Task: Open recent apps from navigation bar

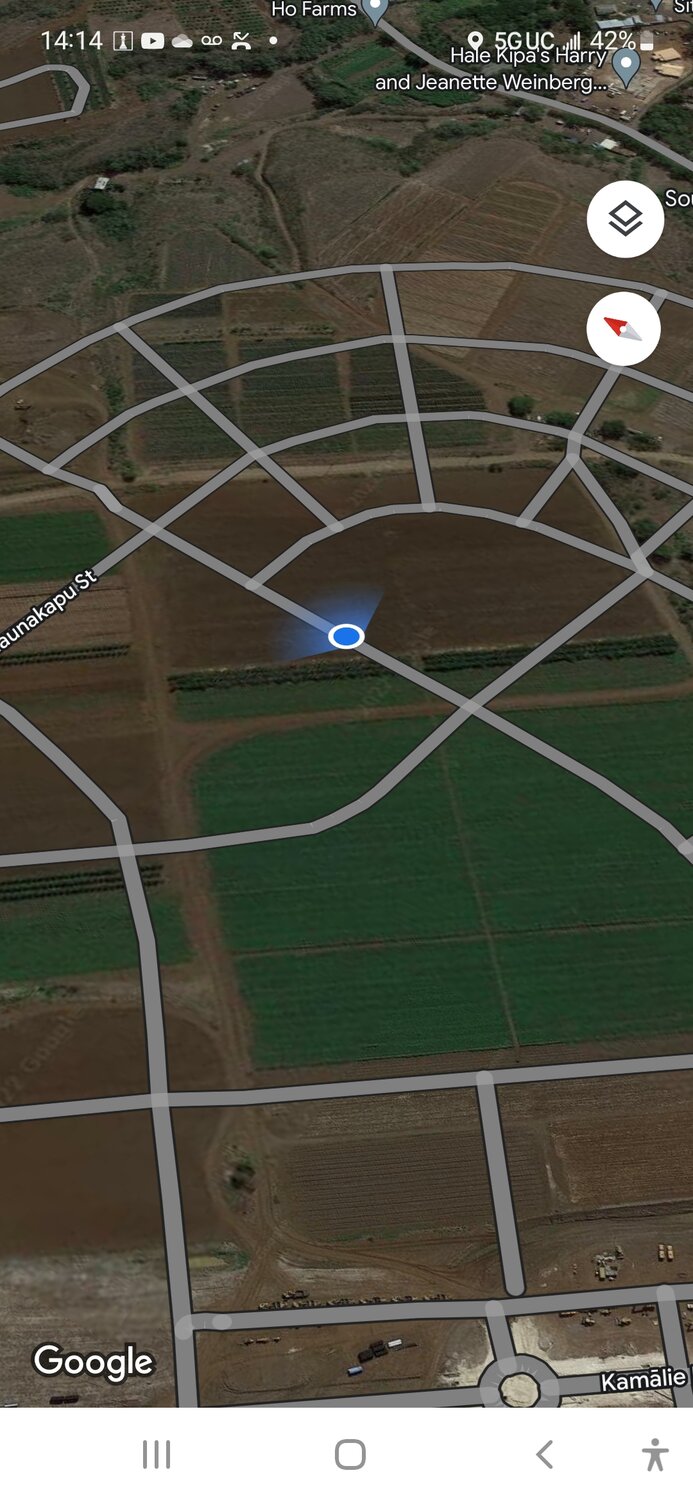Action: pyautogui.click(x=156, y=1454)
